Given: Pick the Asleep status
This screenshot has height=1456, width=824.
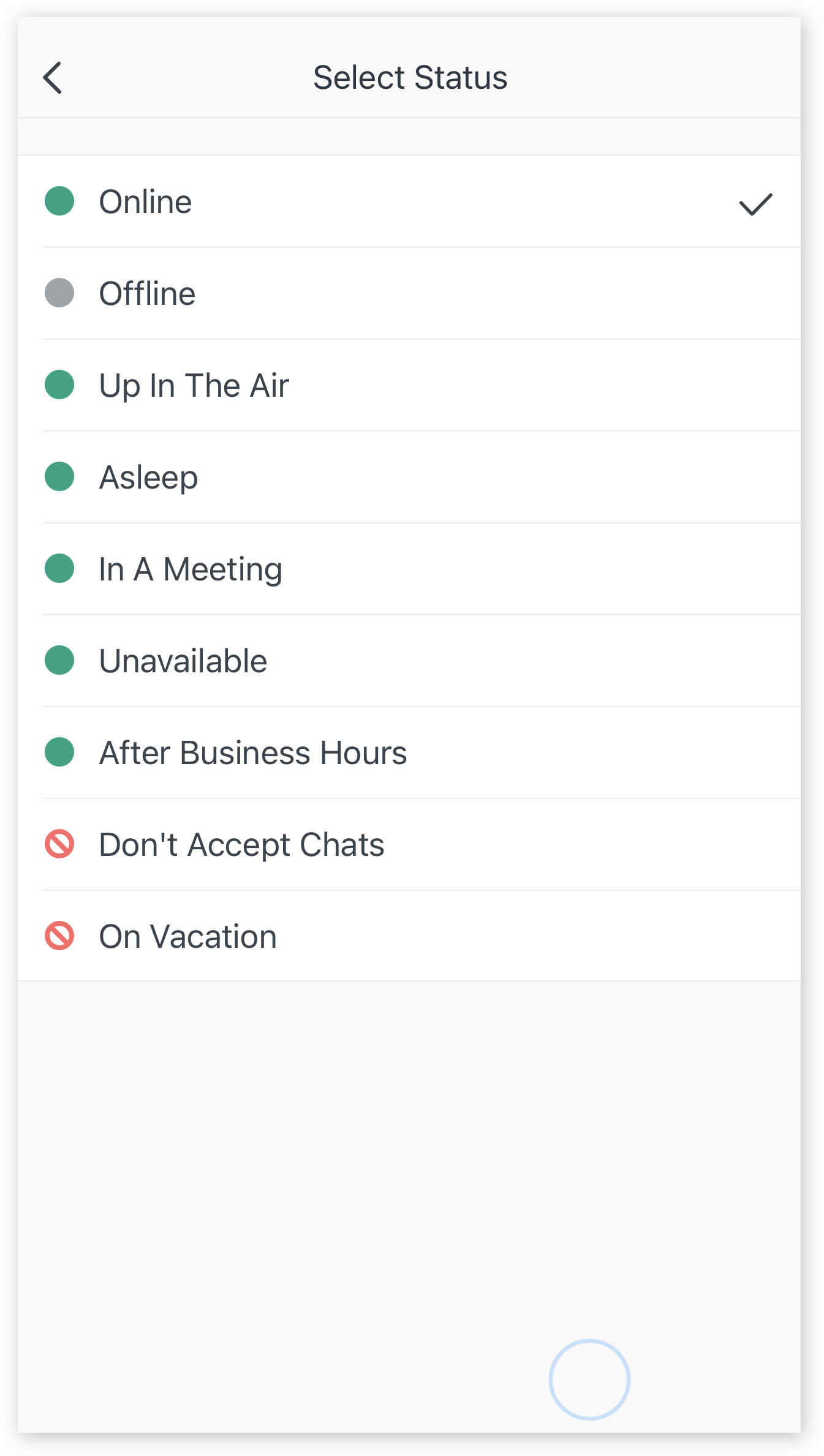Looking at the screenshot, I should tap(409, 477).
